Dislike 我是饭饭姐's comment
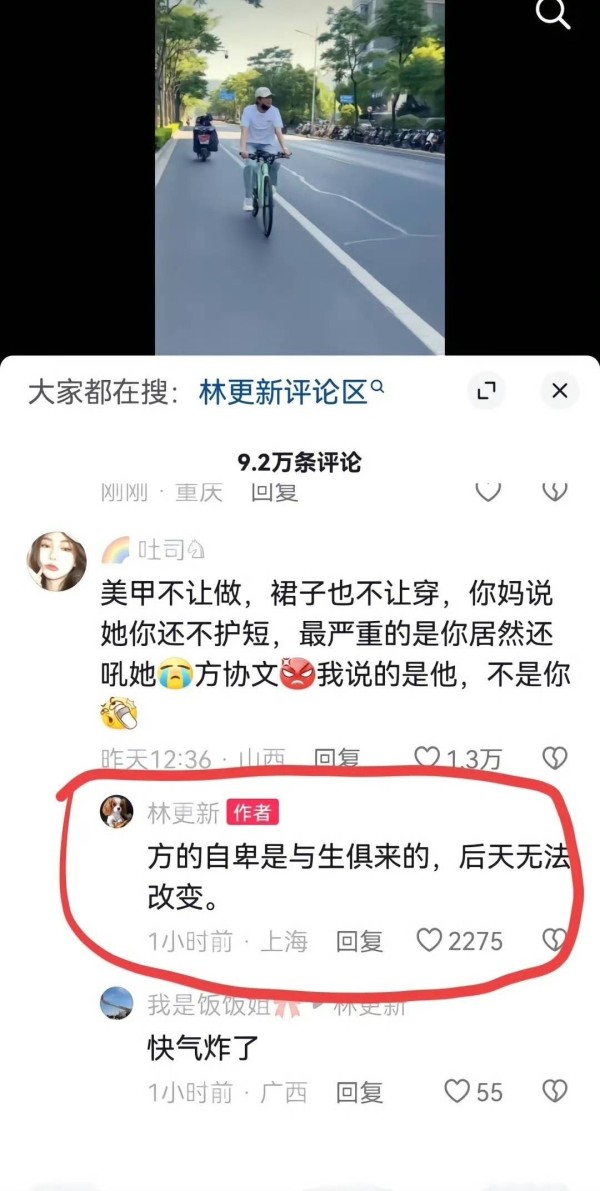 555,1091
